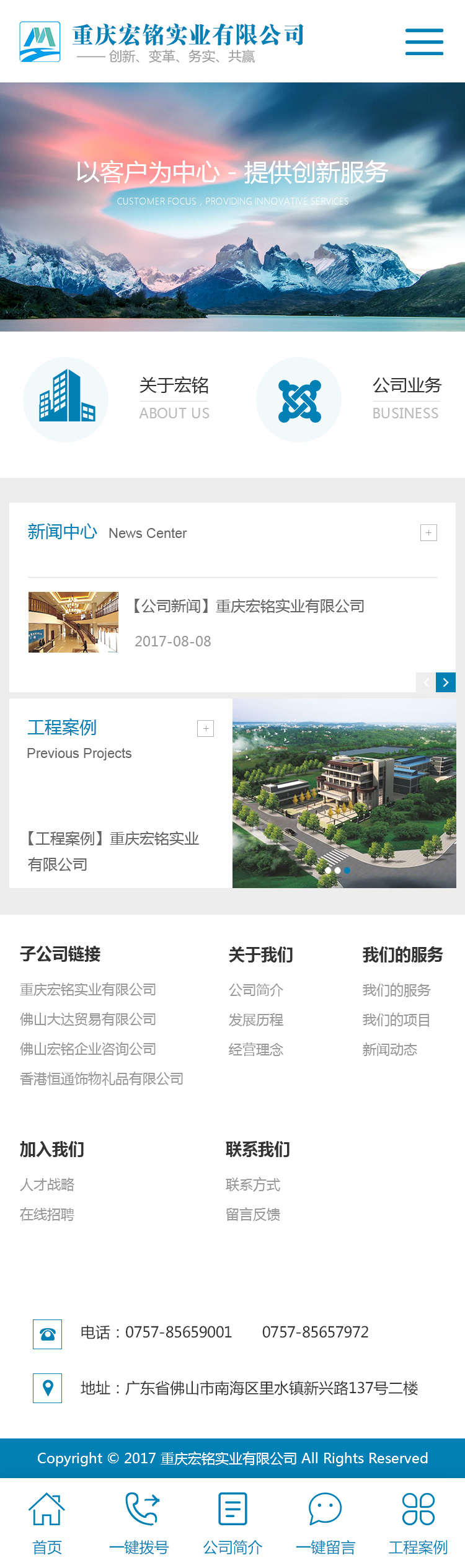Visit the 佛山大达贸易有限公司 link
This screenshot has height=1568, width=465.
click(x=88, y=1020)
